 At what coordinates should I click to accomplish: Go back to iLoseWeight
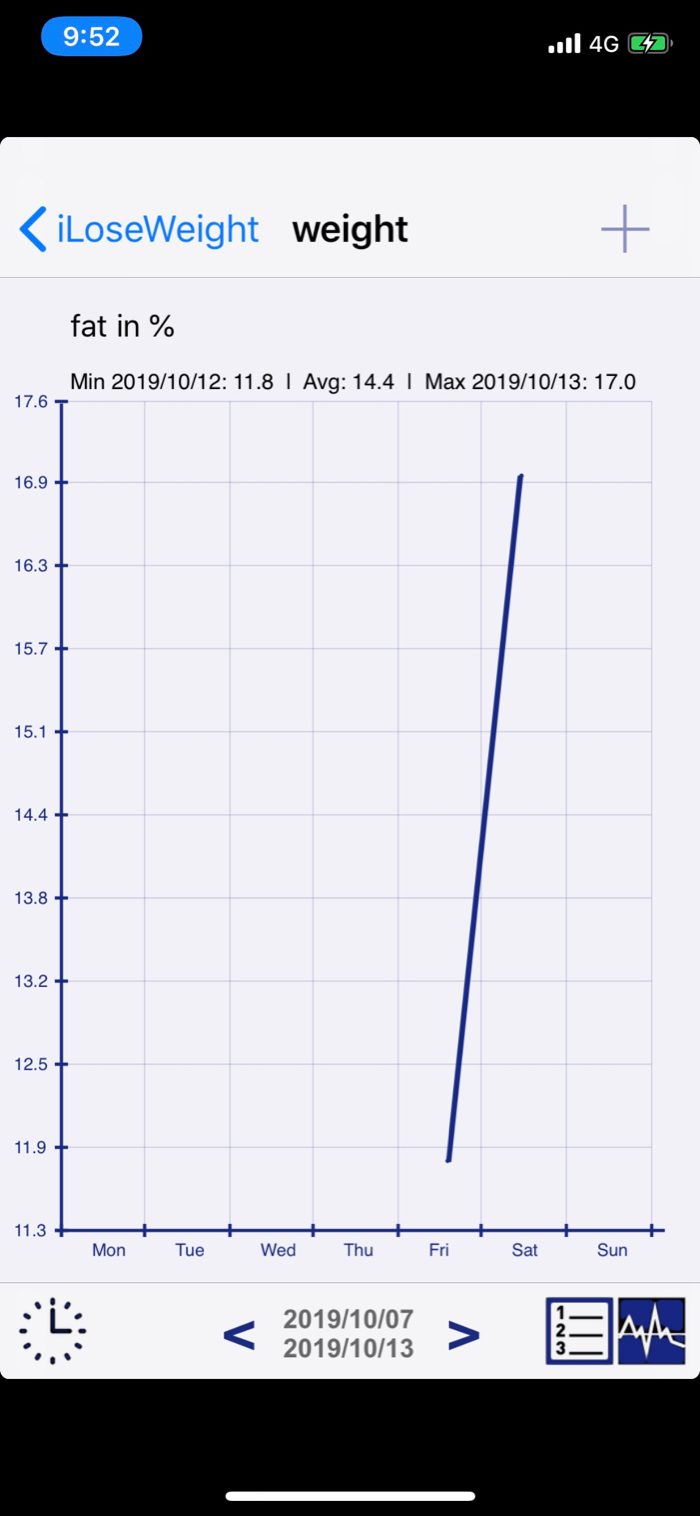coord(139,229)
